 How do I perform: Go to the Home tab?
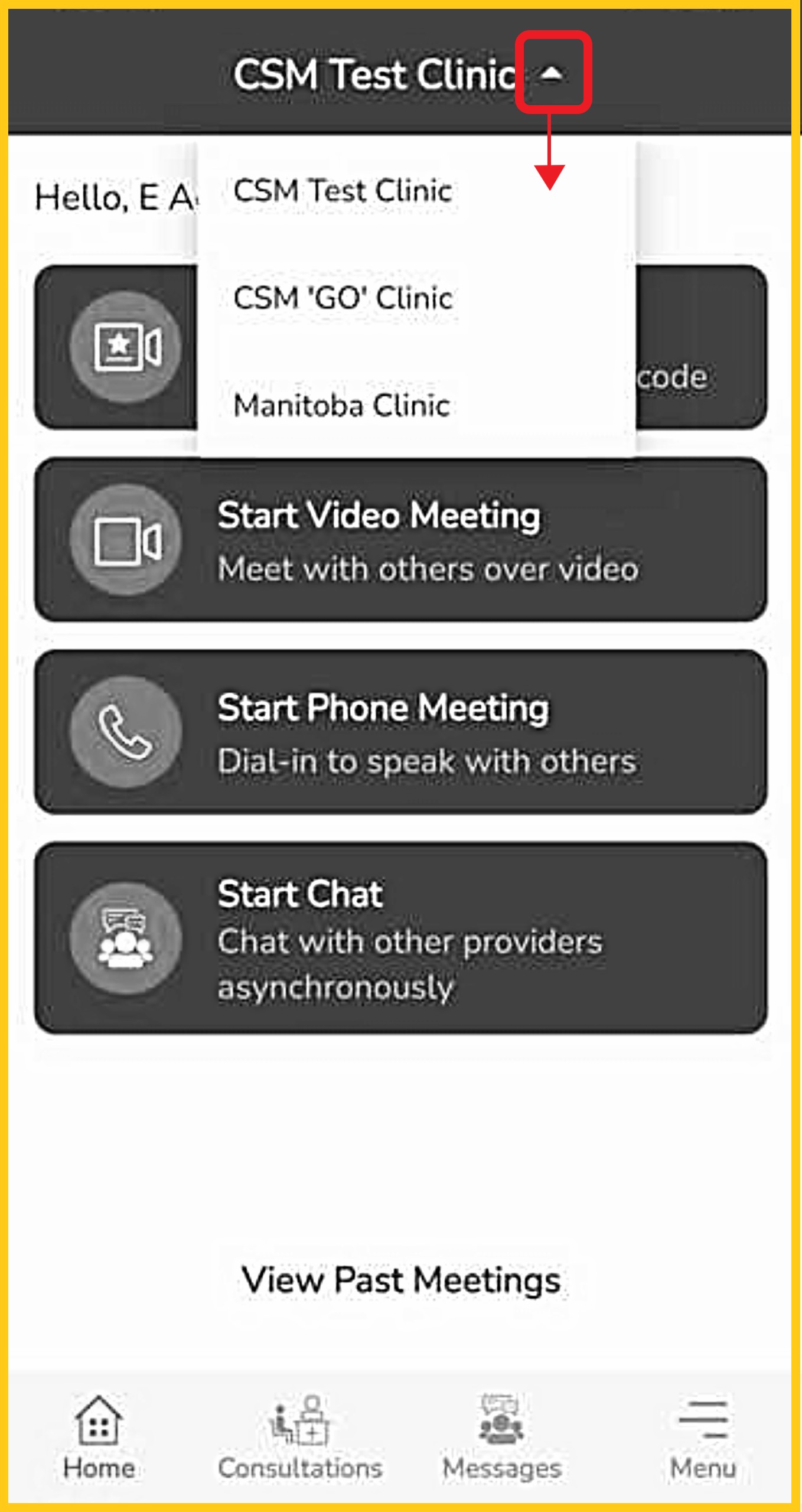click(x=99, y=1438)
